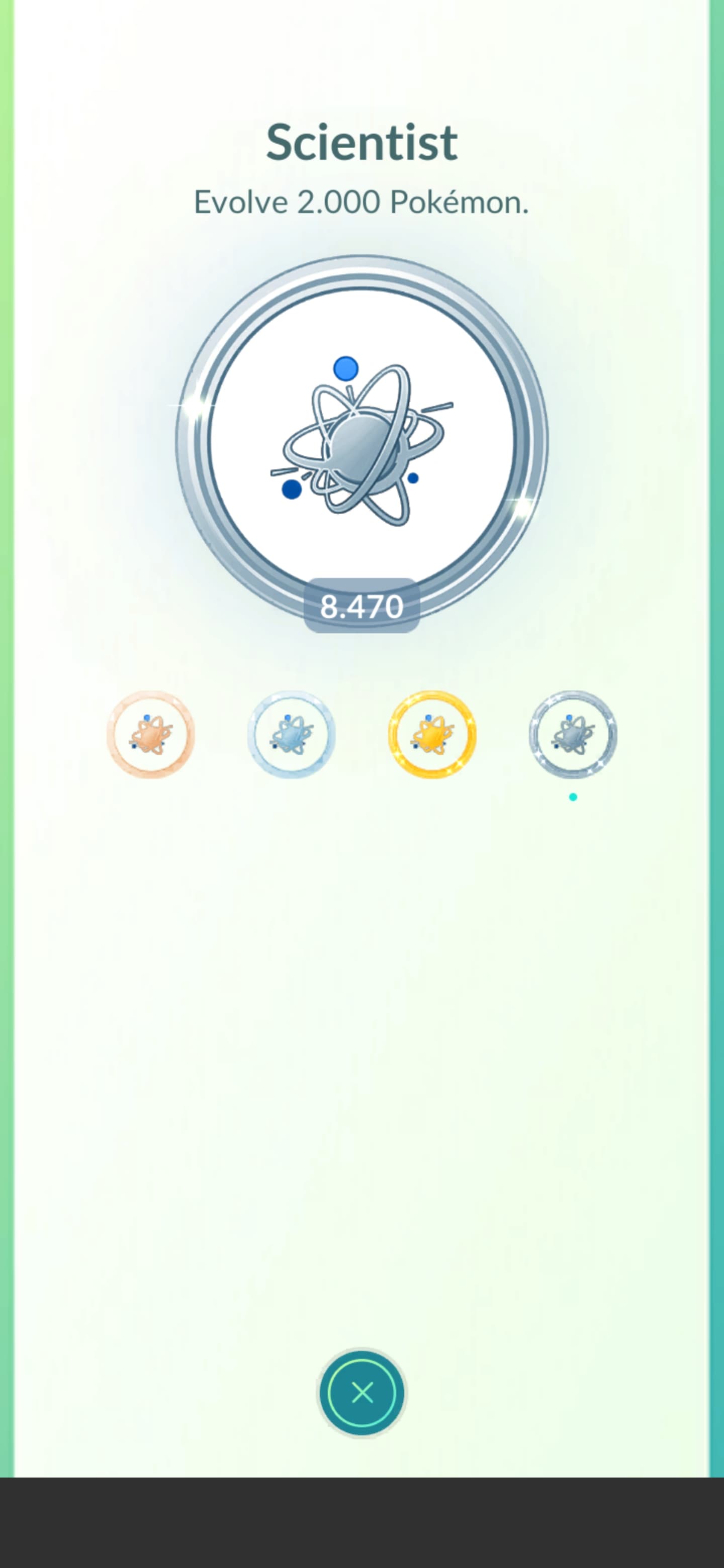Select the bronze Scientist medal tier
724x1568 pixels.
150,734
